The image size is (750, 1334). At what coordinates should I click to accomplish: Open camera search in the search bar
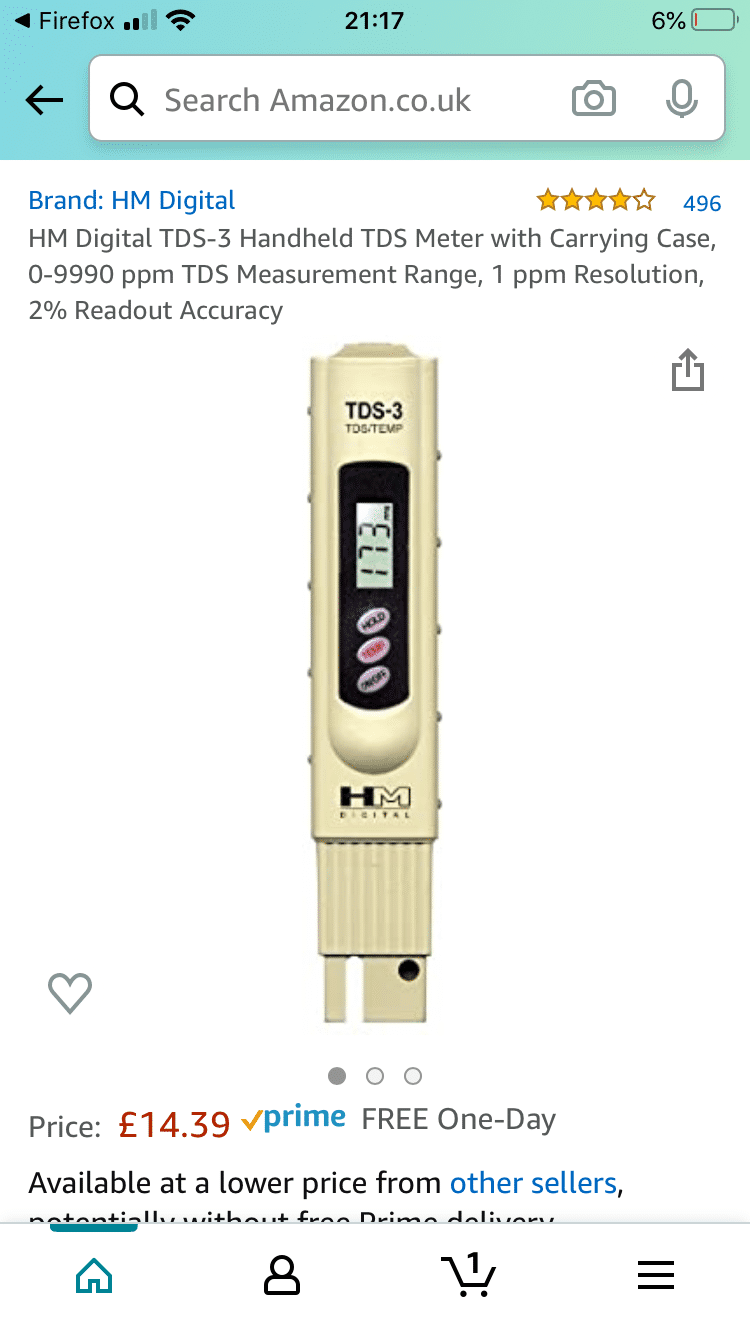593,99
